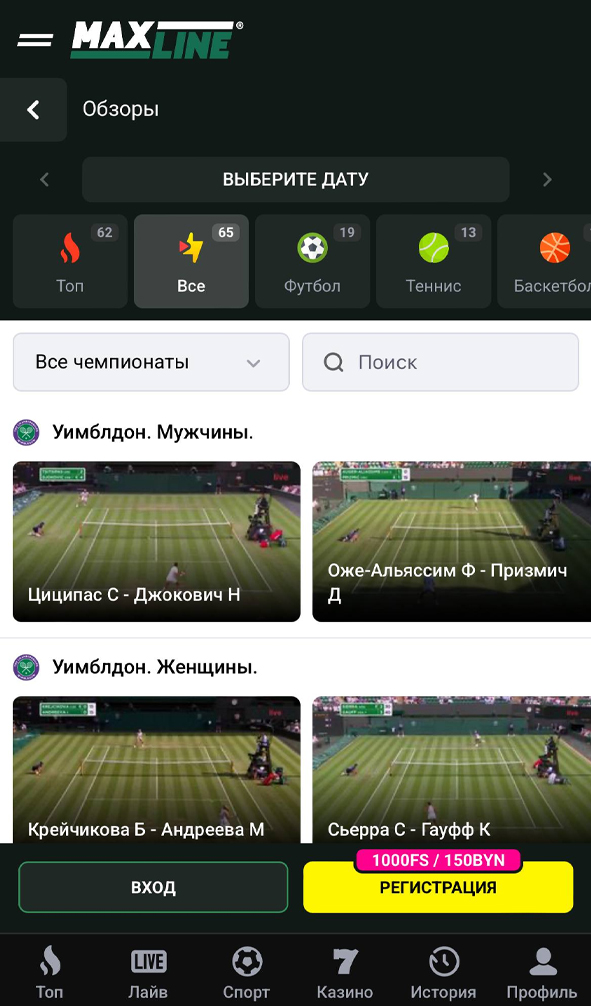Tap the Регистрация button
The width and height of the screenshot is (591, 1006).
(x=438, y=887)
